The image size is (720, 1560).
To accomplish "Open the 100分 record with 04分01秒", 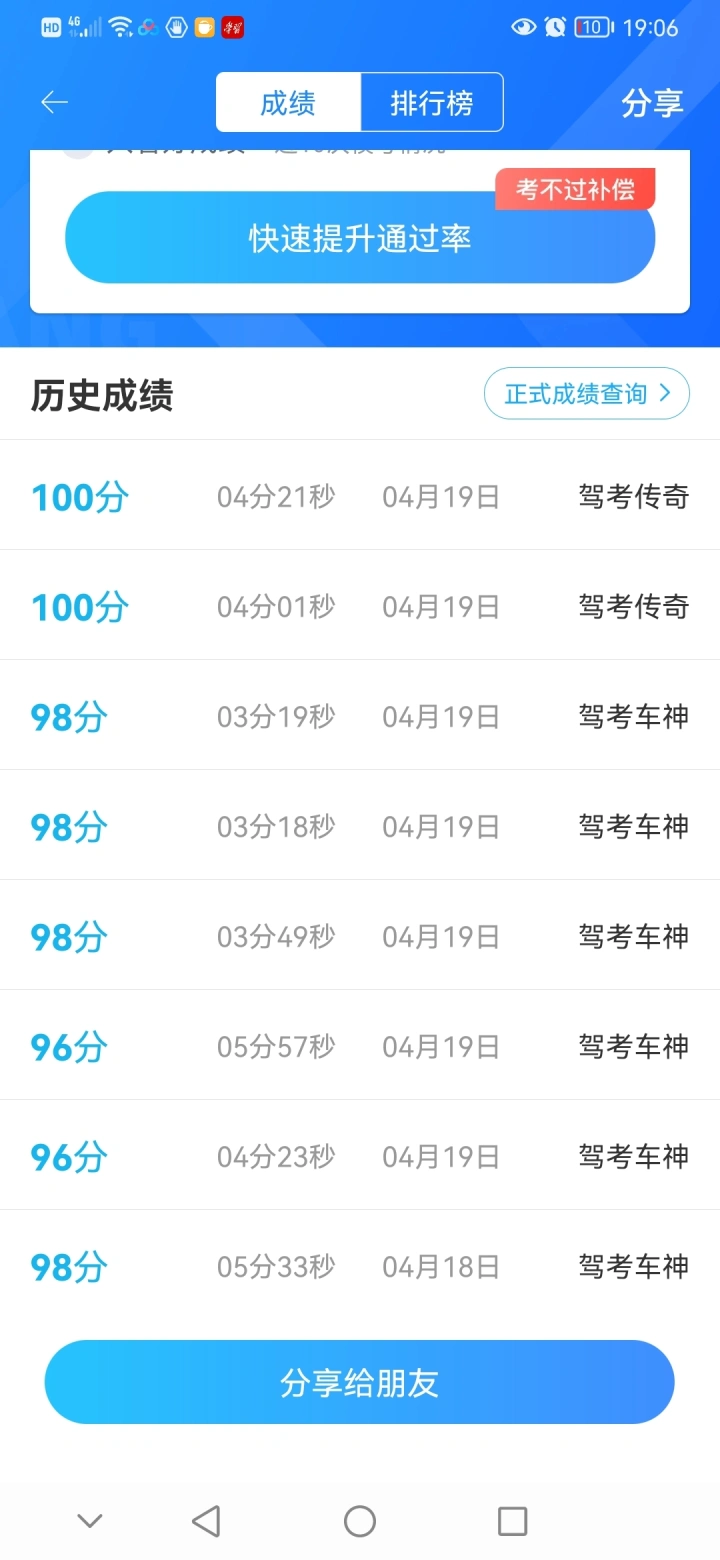I will (x=360, y=606).
